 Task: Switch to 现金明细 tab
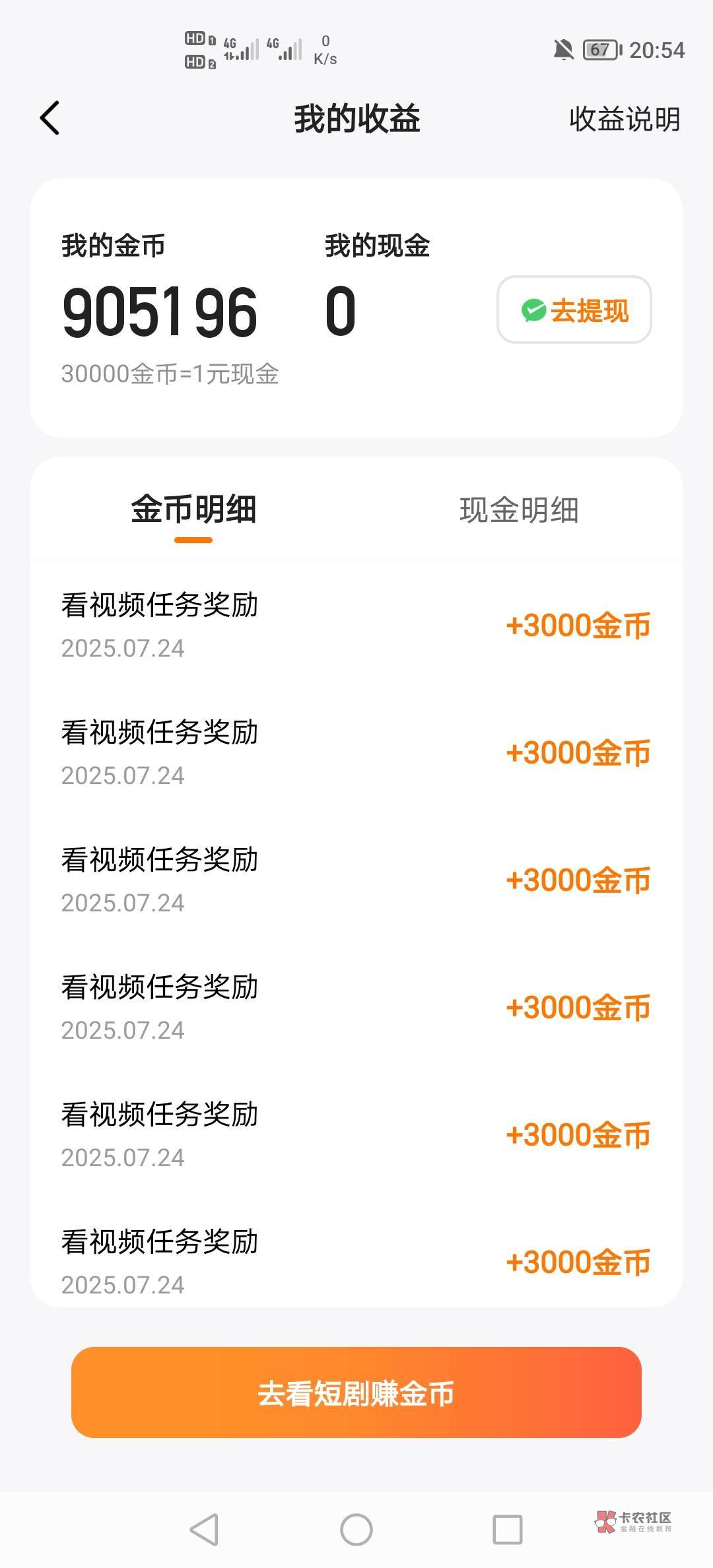click(518, 510)
